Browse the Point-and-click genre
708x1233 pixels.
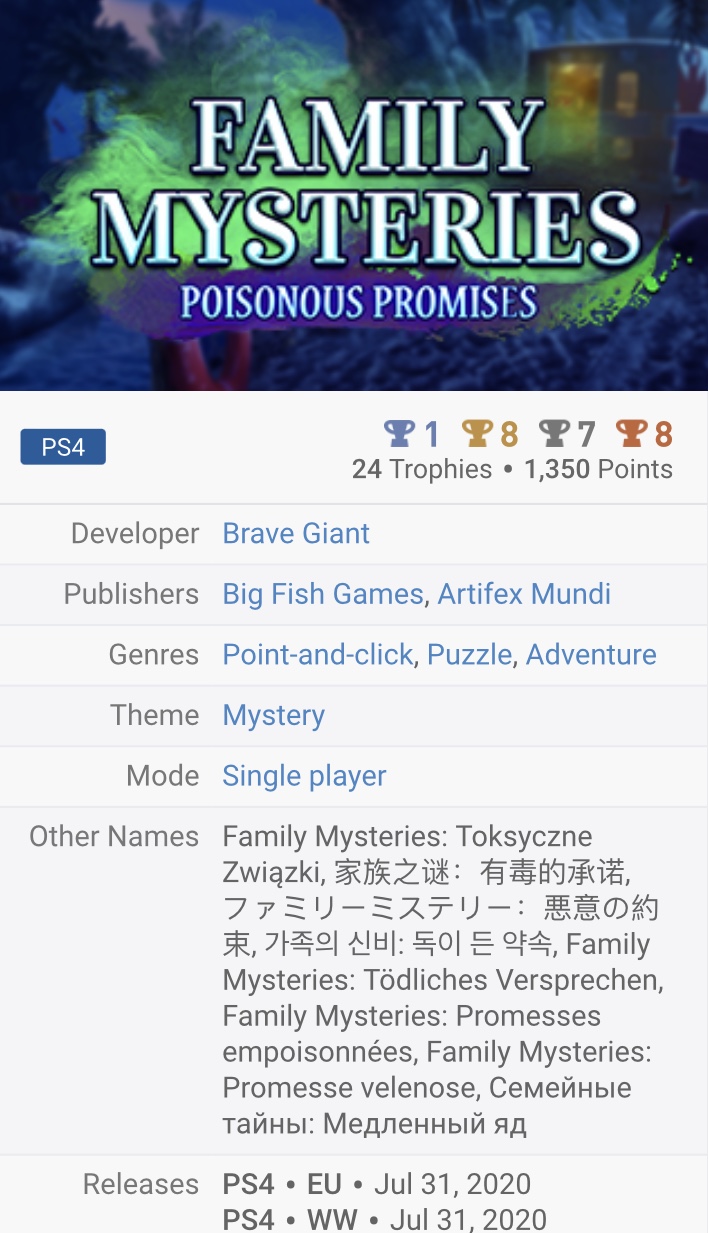(x=318, y=655)
